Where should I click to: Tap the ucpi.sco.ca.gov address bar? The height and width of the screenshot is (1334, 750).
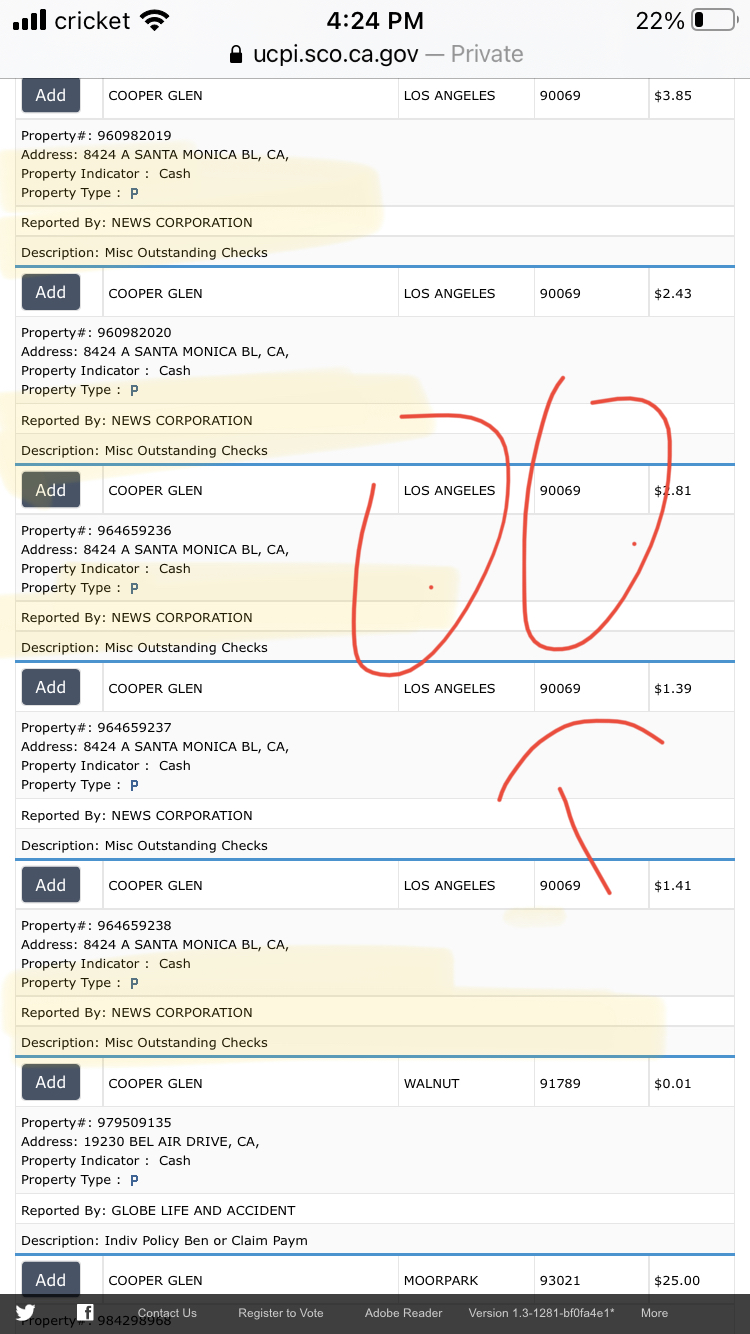click(x=375, y=54)
